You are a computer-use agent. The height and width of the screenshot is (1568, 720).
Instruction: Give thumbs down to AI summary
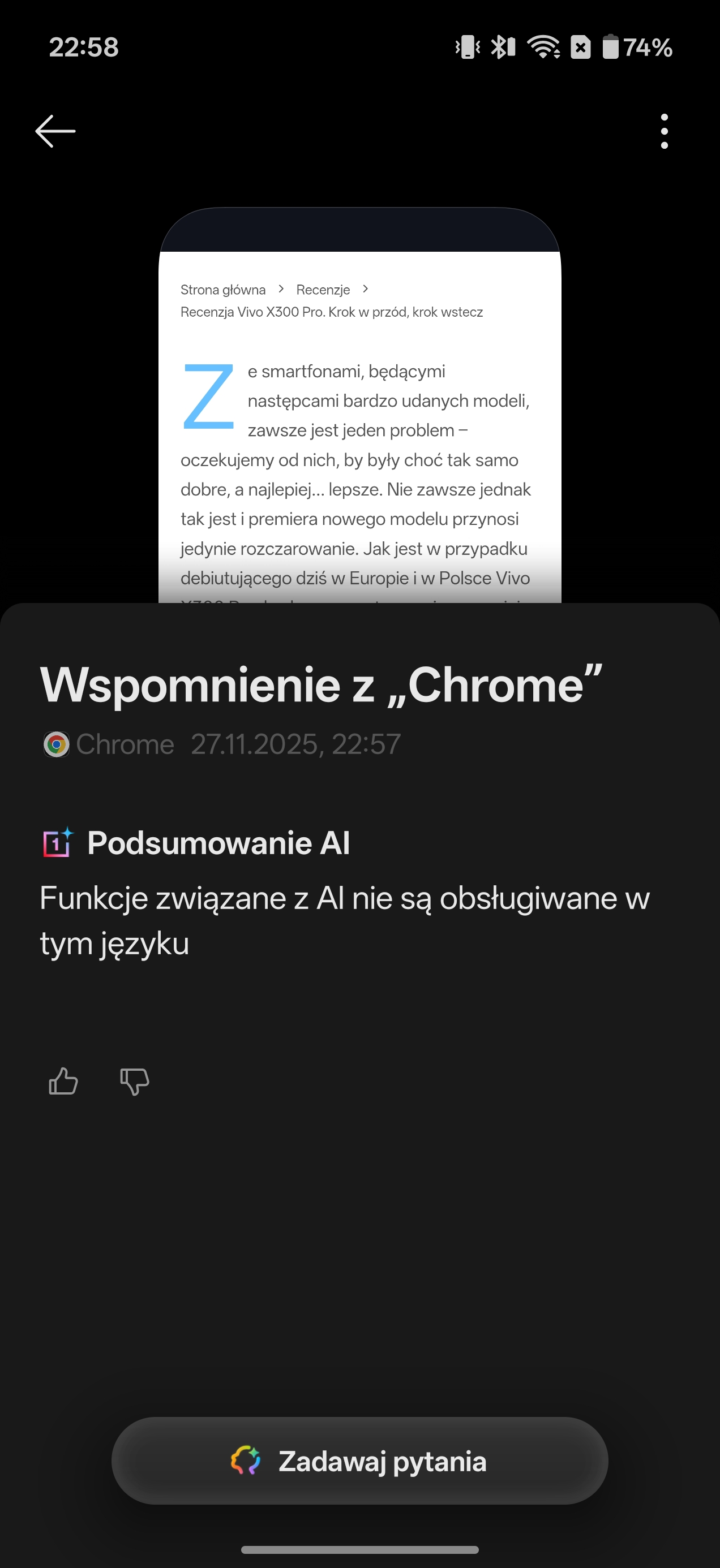point(135,1082)
